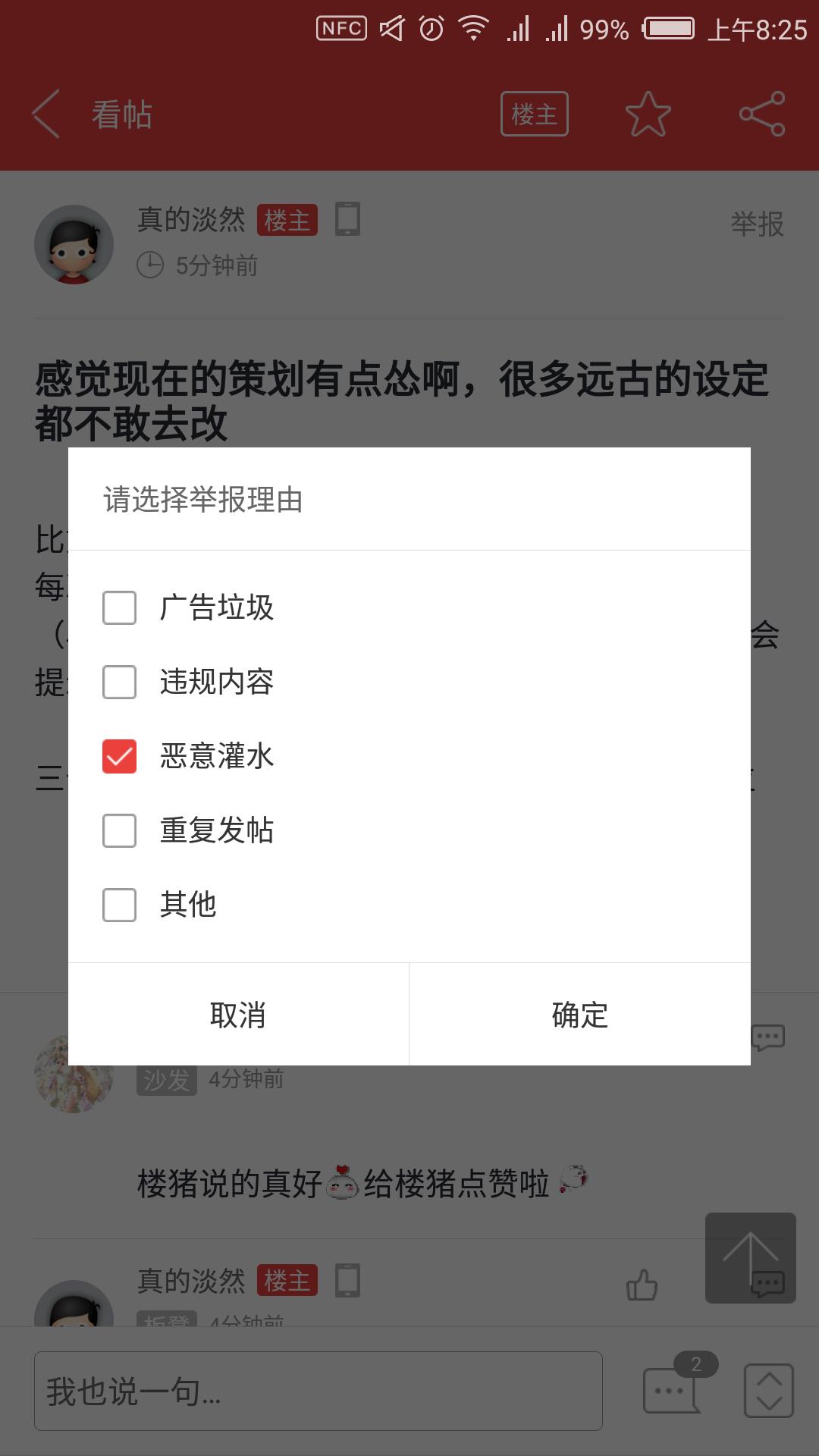This screenshot has width=819, height=1456.
Task: Check the 广告垃圾 report reason
Action: click(120, 607)
